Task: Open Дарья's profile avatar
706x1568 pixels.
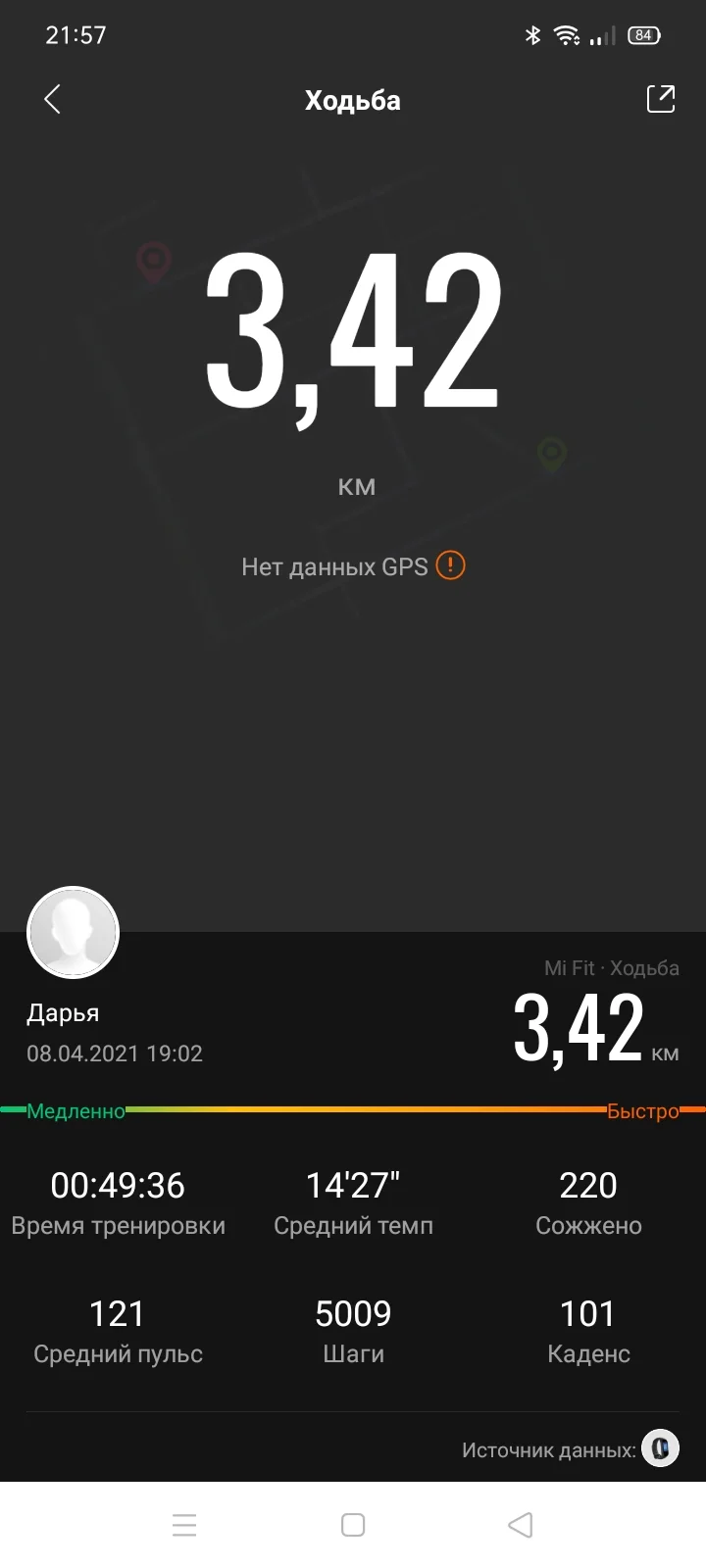Action: tap(73, 932)
